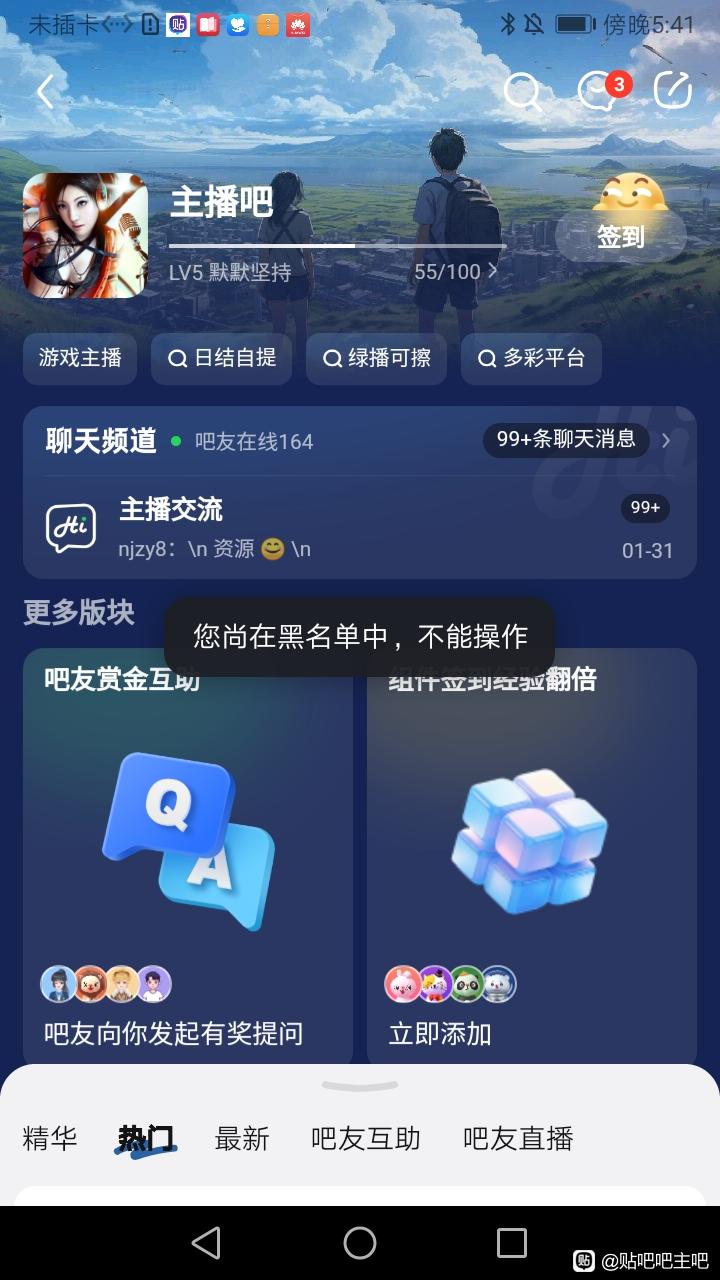
Task: Open level progress 55/100 details
Action: tap(455, 271)
